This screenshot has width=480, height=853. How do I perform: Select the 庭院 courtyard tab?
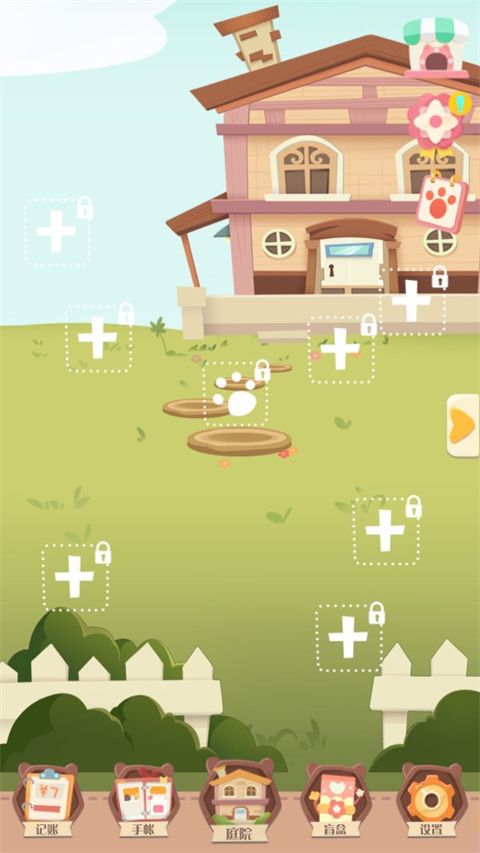[x=239, y=800]
